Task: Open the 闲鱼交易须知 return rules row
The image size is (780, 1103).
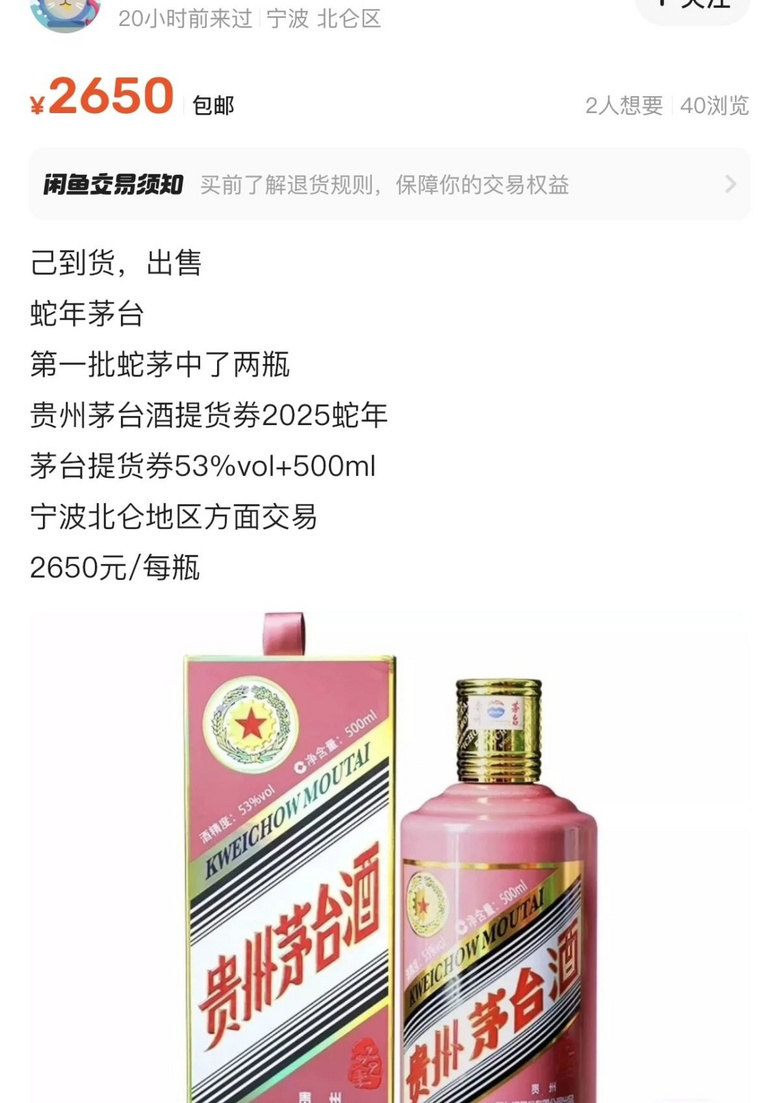Action: [389, 184]
